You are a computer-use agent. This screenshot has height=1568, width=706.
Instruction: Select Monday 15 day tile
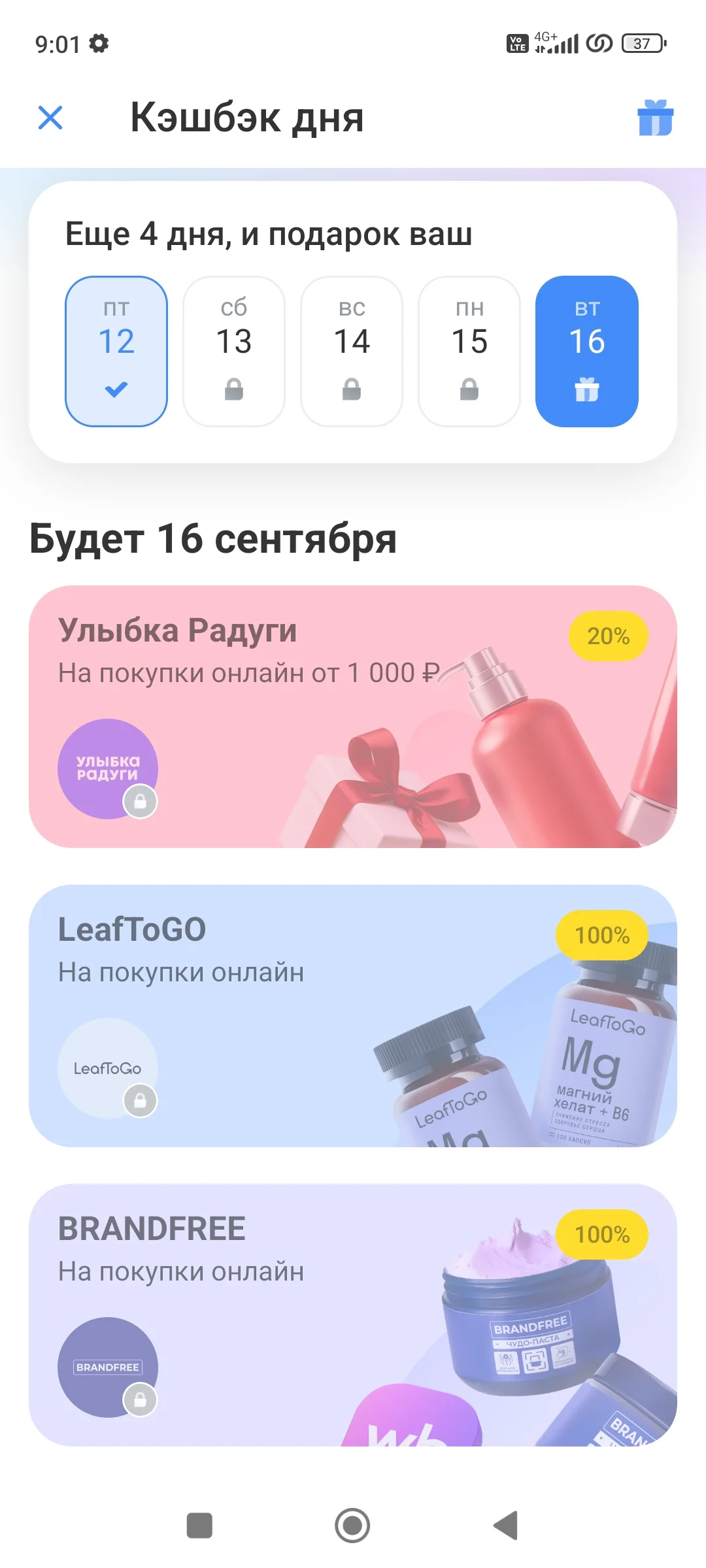point(469,351)
